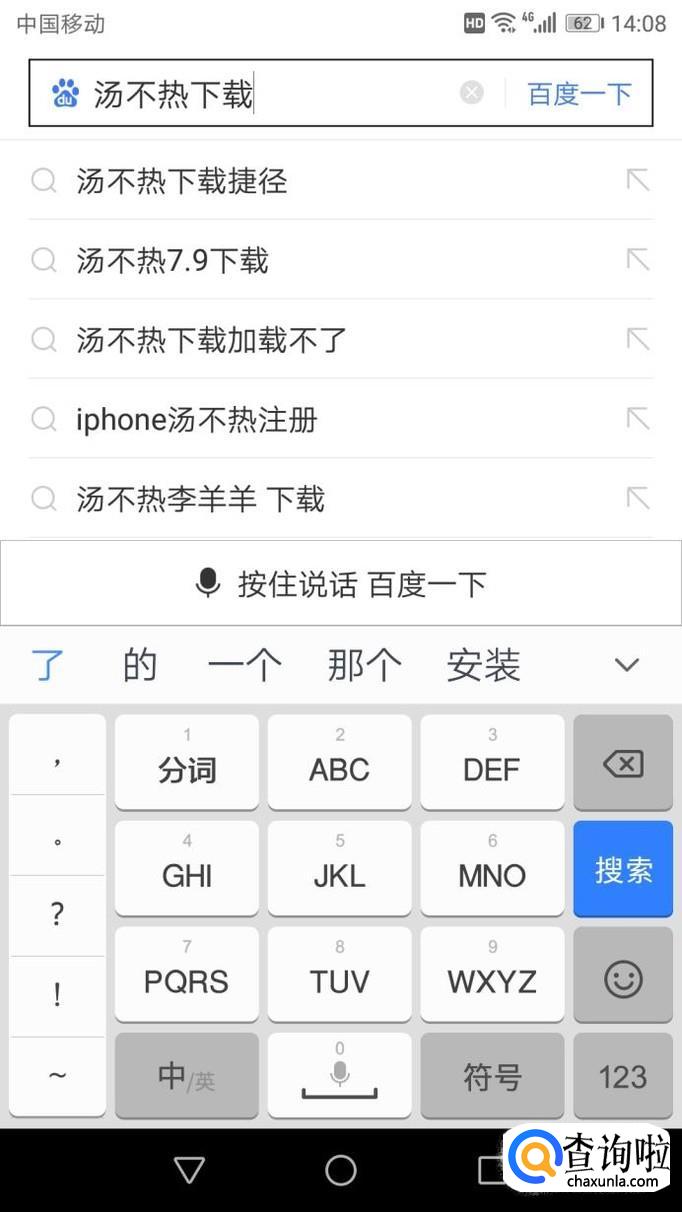Clear the search box text
Viewport: 682px width, 1212px height.
(x=471, y=93)
